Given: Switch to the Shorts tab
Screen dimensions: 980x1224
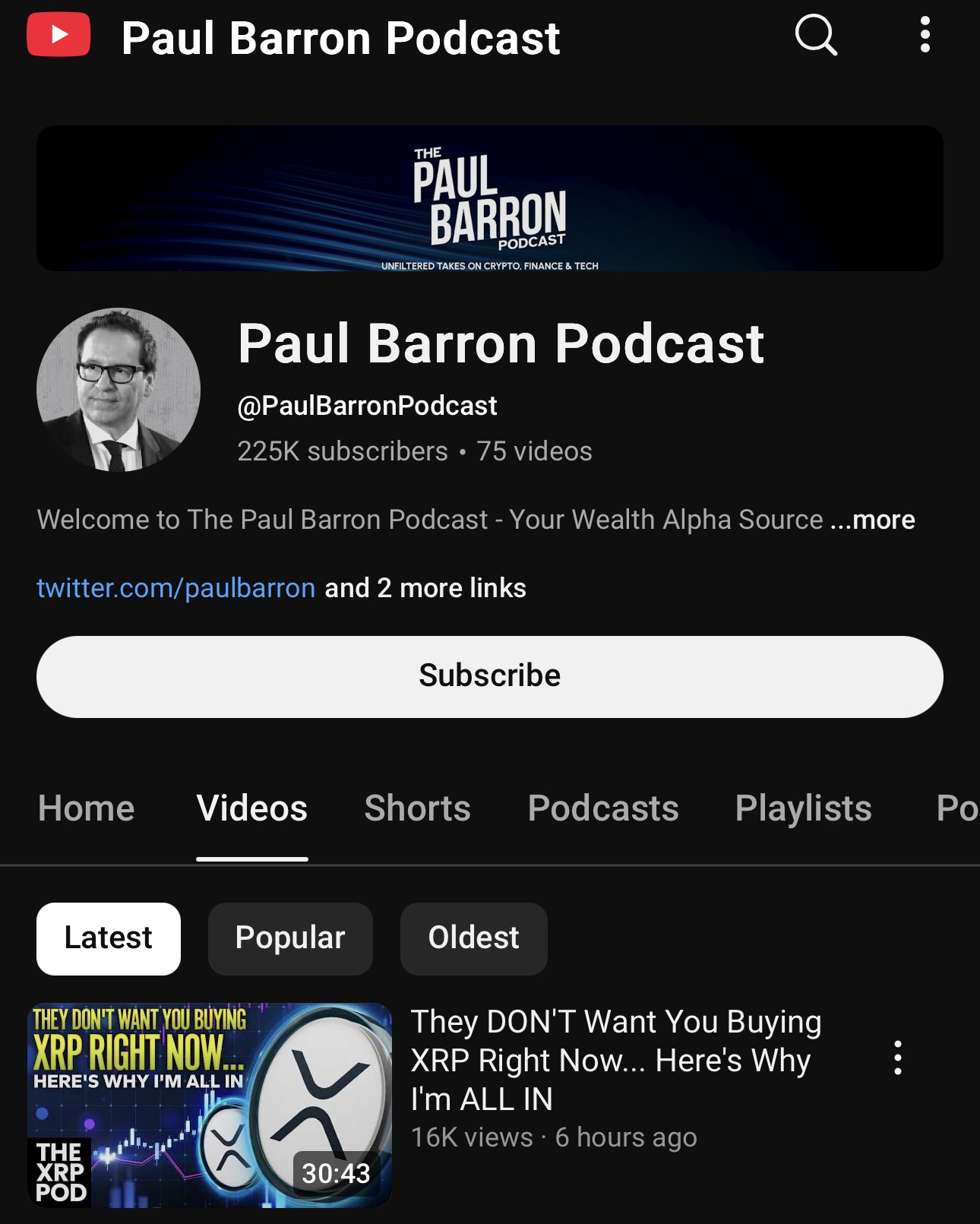Looking at the screenshot, I should [x=417, y=808].
